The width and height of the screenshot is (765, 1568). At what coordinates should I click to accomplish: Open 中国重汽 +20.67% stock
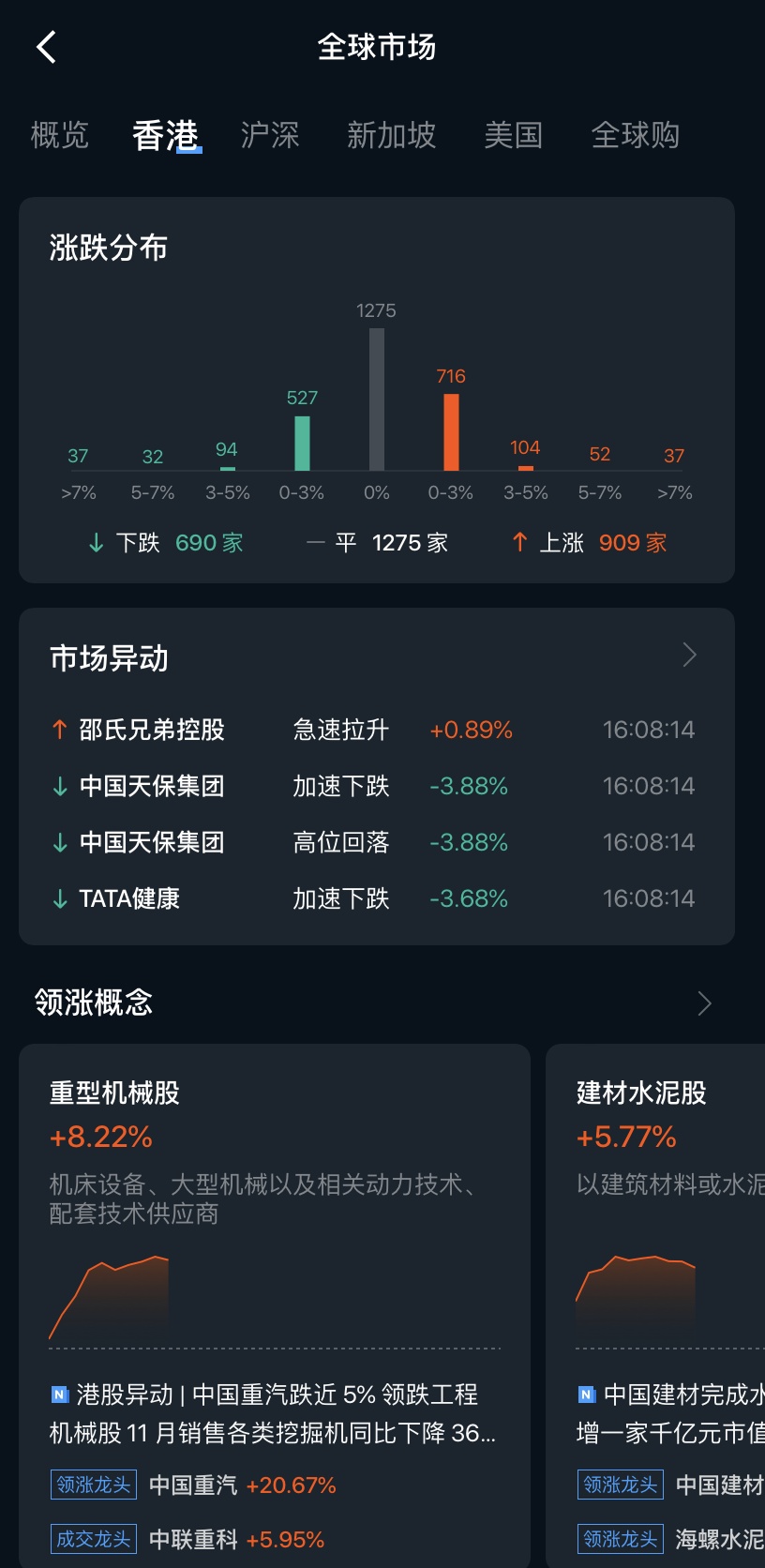point(242,1485)
